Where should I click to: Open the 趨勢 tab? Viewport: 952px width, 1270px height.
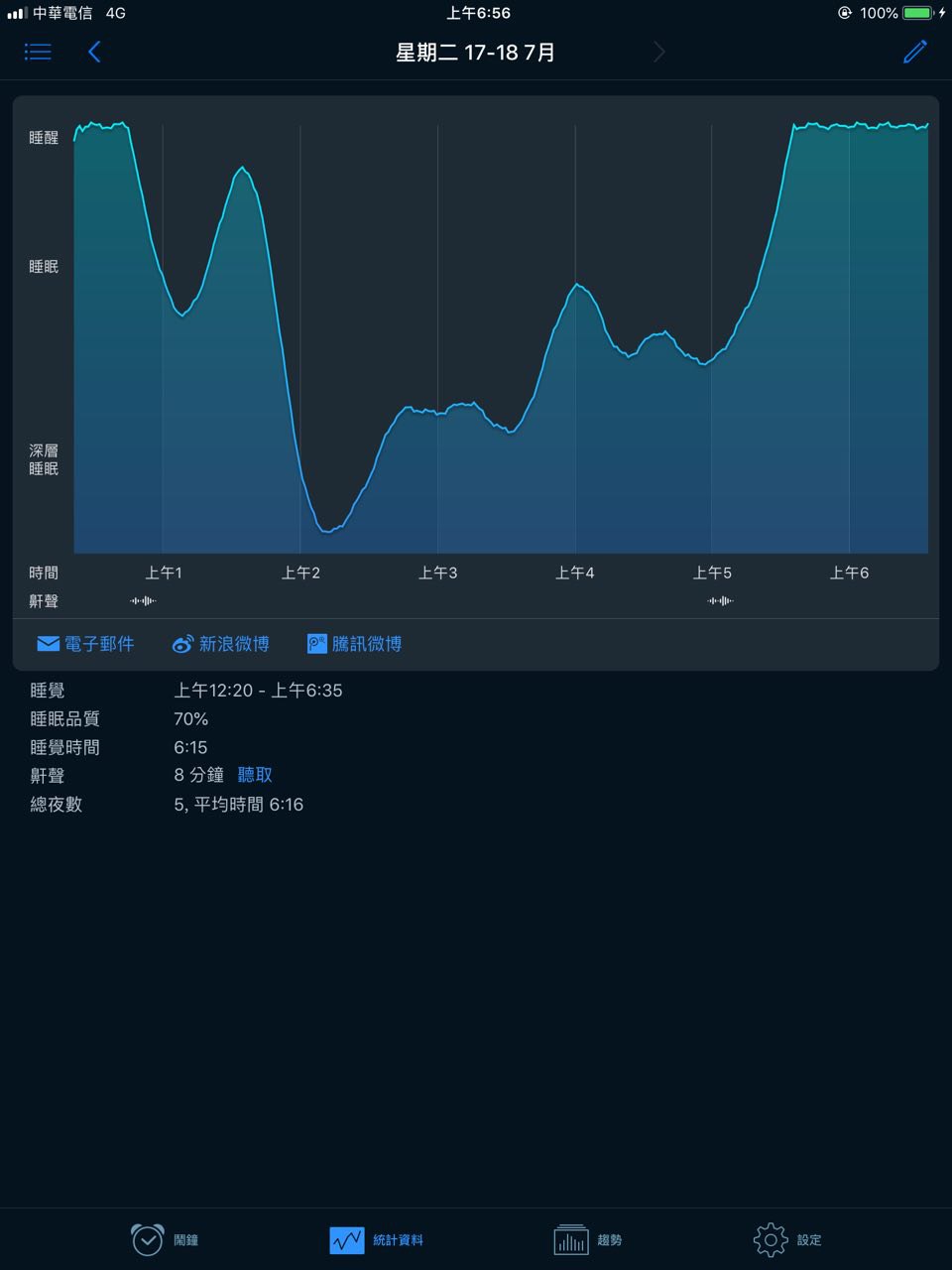pyautogui.click(x=588, y=1239)
